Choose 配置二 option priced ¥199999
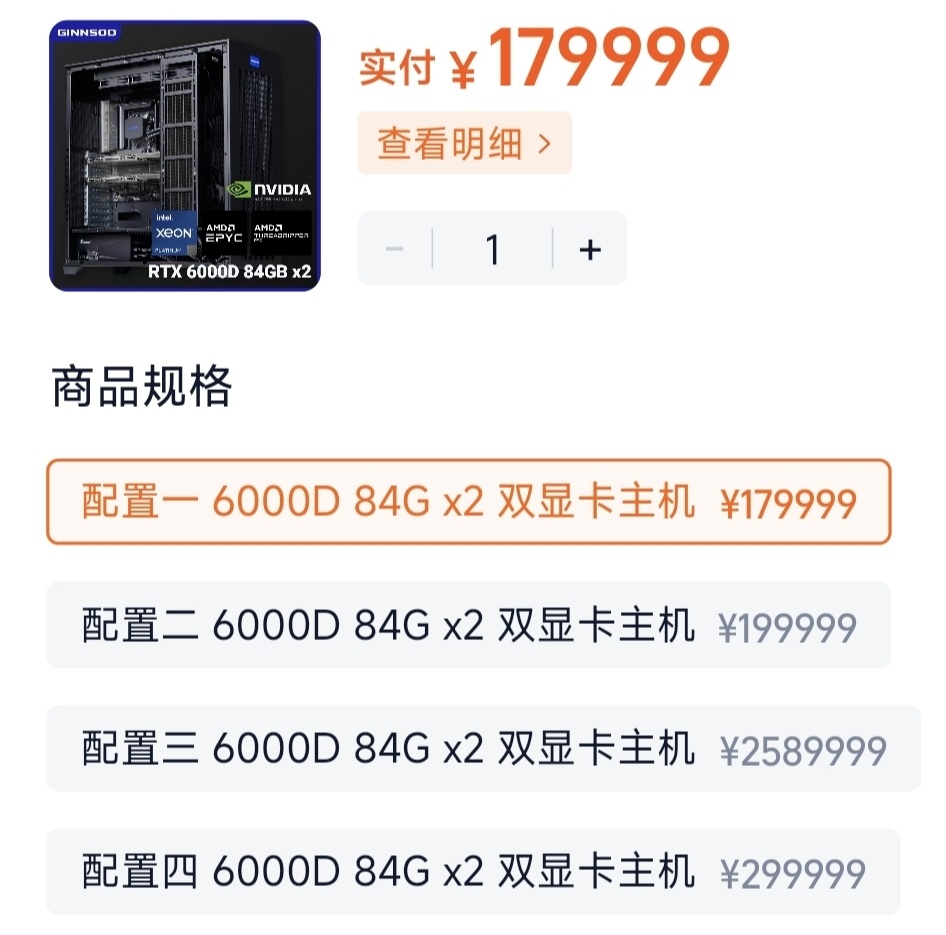 [468, 625]
